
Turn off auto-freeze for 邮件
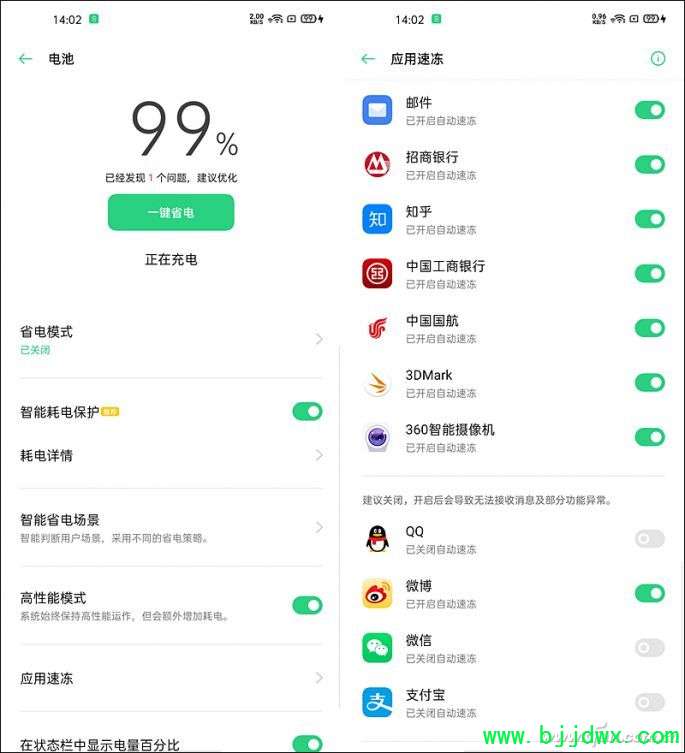pos(649,110)
